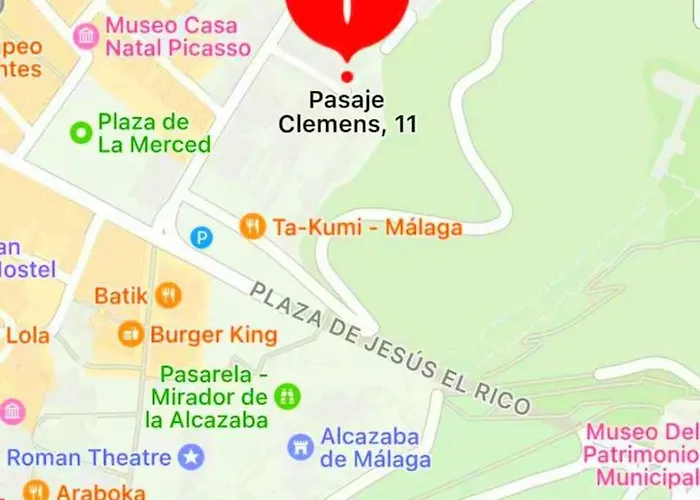Screen dimensions: 700x500
Task: Tap the Araboka restaurant marker
Action: [x=36, y=491]
